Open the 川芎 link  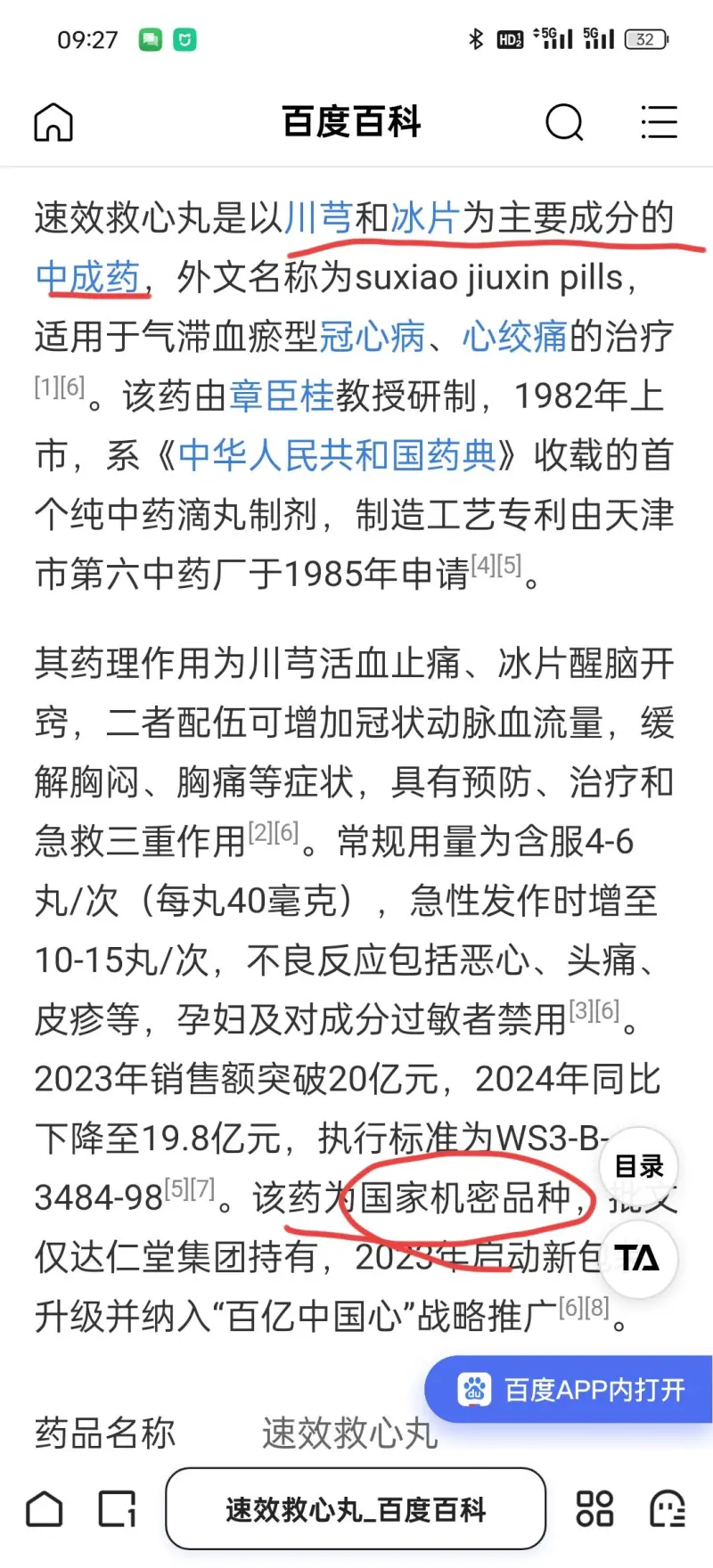click(318, 218)
